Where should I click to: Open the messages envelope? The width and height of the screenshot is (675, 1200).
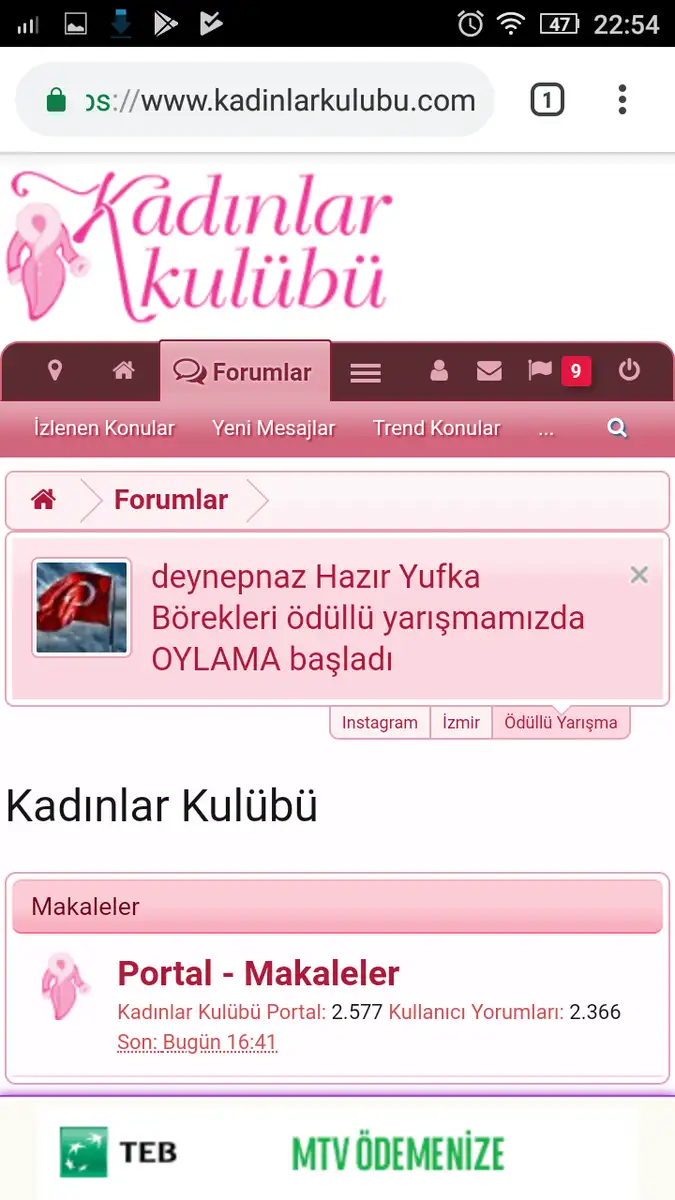coord(489,371)
